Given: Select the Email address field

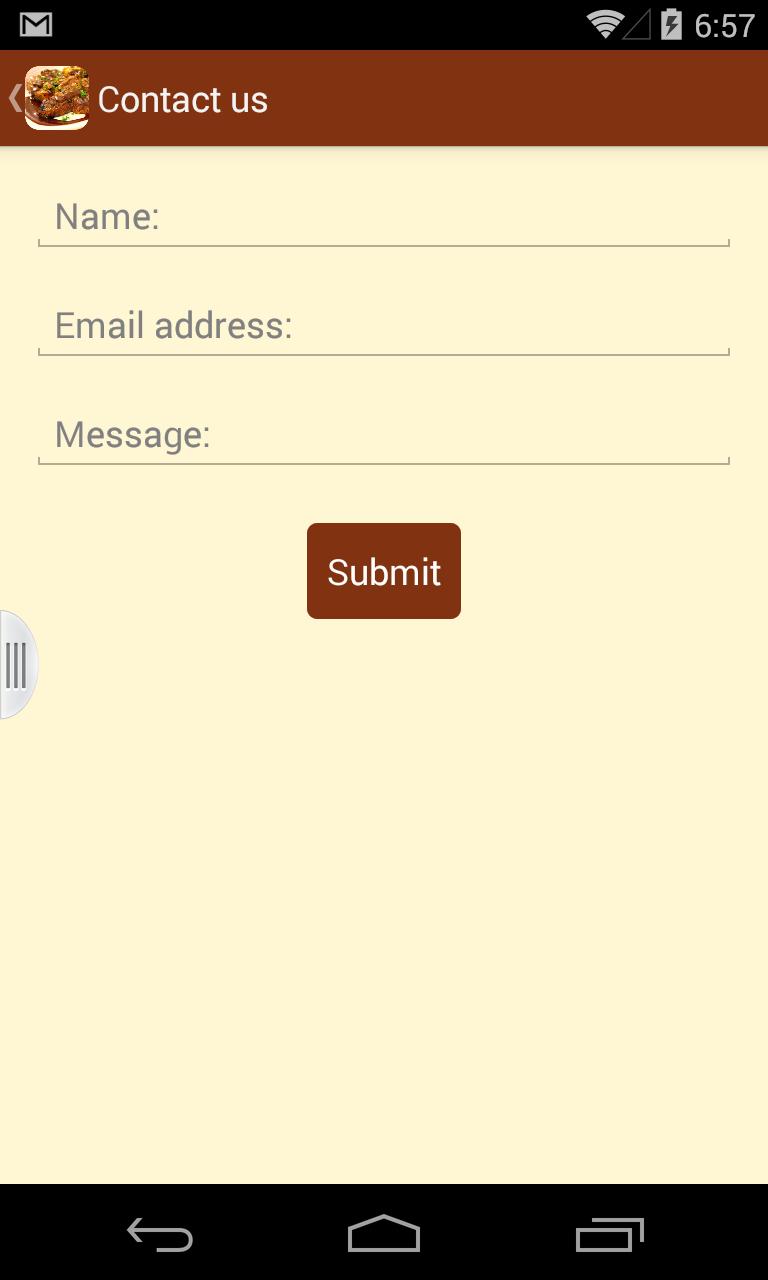Looking at the screenshot, I should coord(384,326).
